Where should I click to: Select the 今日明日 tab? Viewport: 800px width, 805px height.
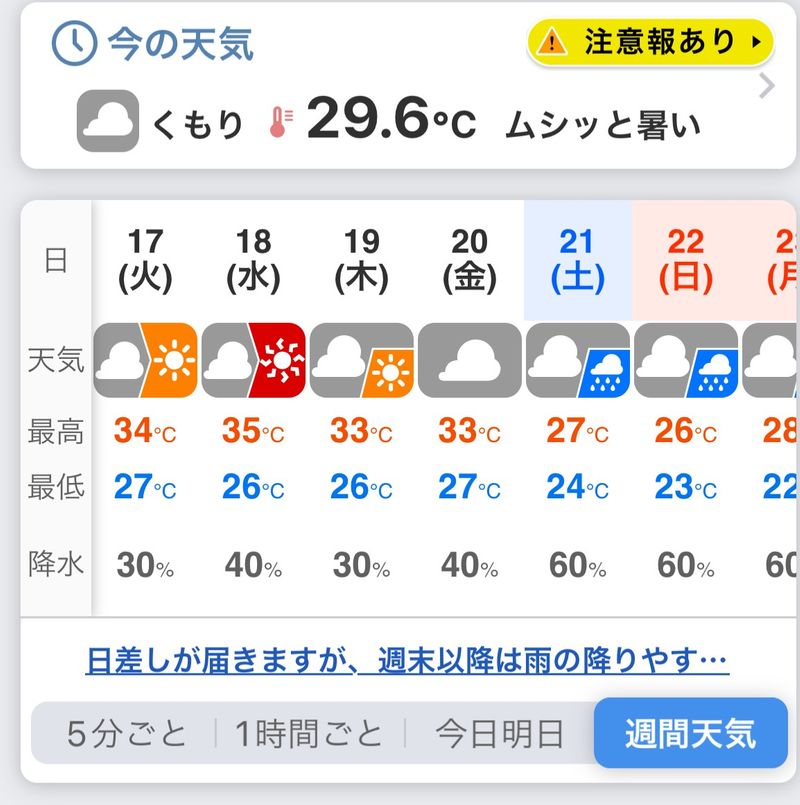click(x=499, y=734)
